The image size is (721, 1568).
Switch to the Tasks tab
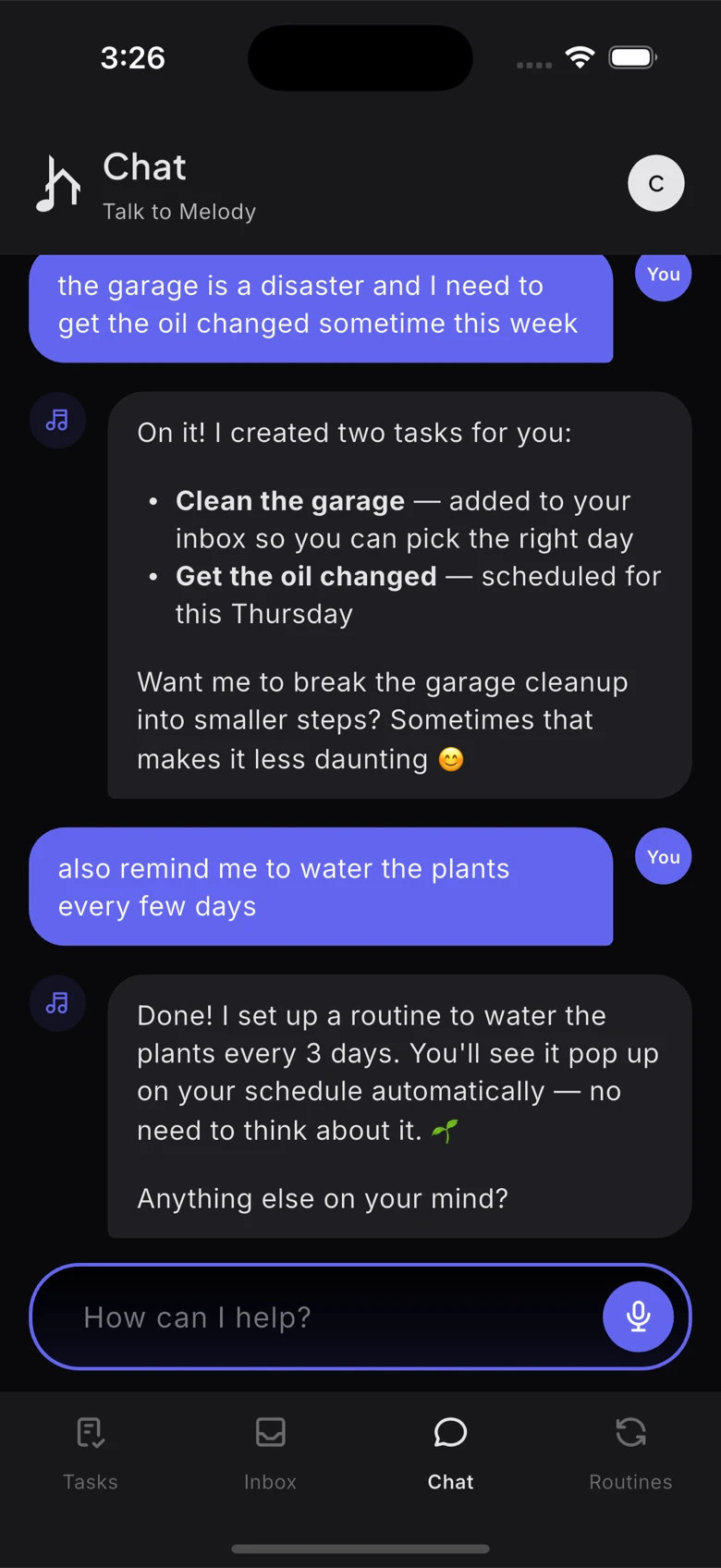[x=90, y=1452]
